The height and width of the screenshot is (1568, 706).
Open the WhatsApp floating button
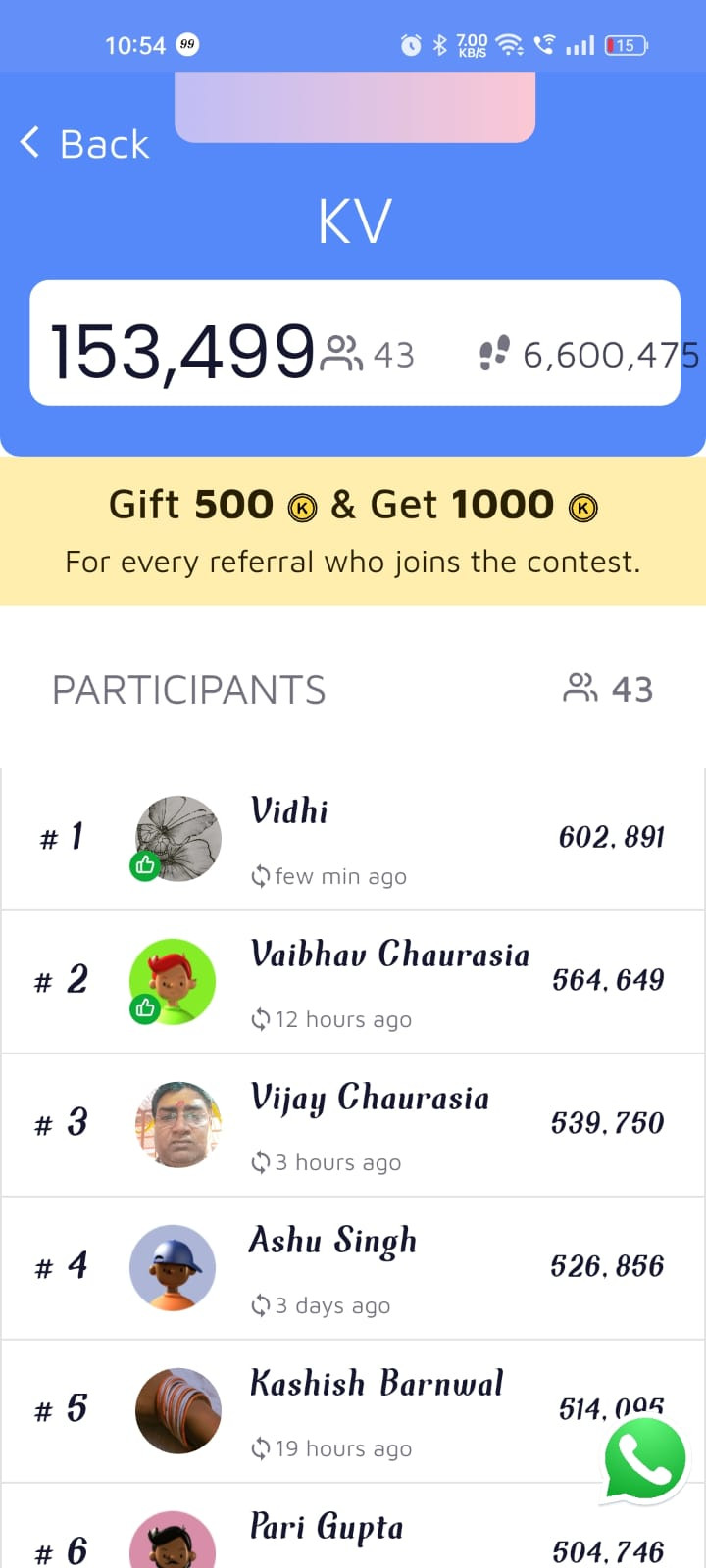pos(644,1460)
